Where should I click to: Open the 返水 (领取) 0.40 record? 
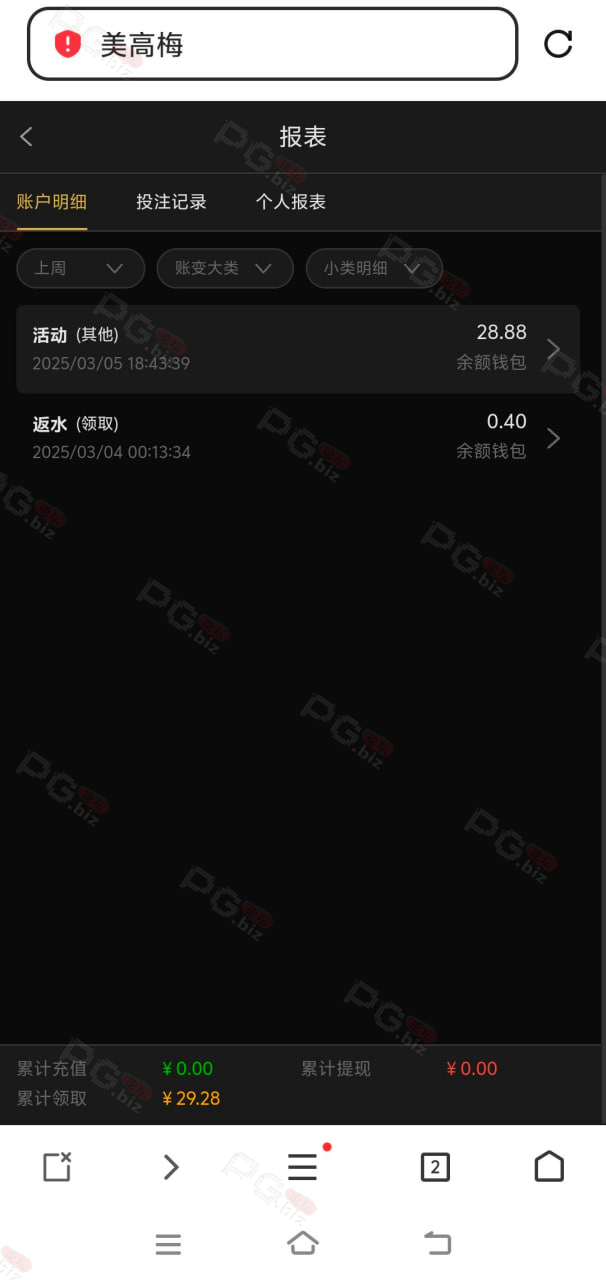pyautogui.click(x=298, y=437)
